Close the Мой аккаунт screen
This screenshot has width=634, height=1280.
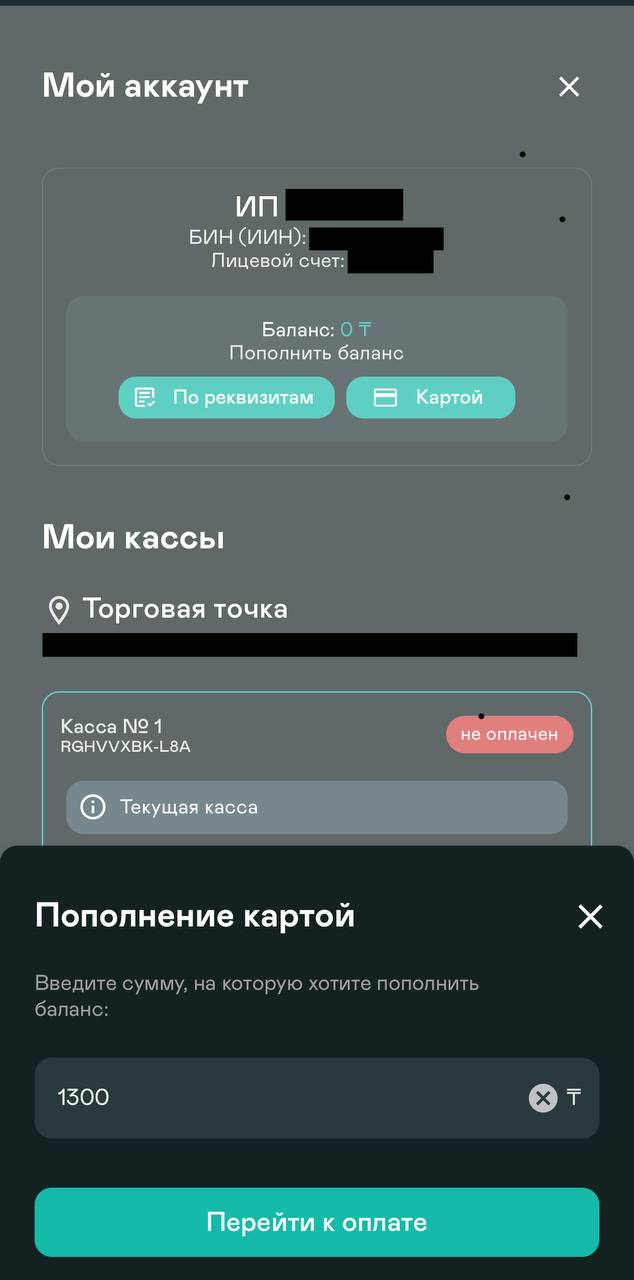[568, 87]
